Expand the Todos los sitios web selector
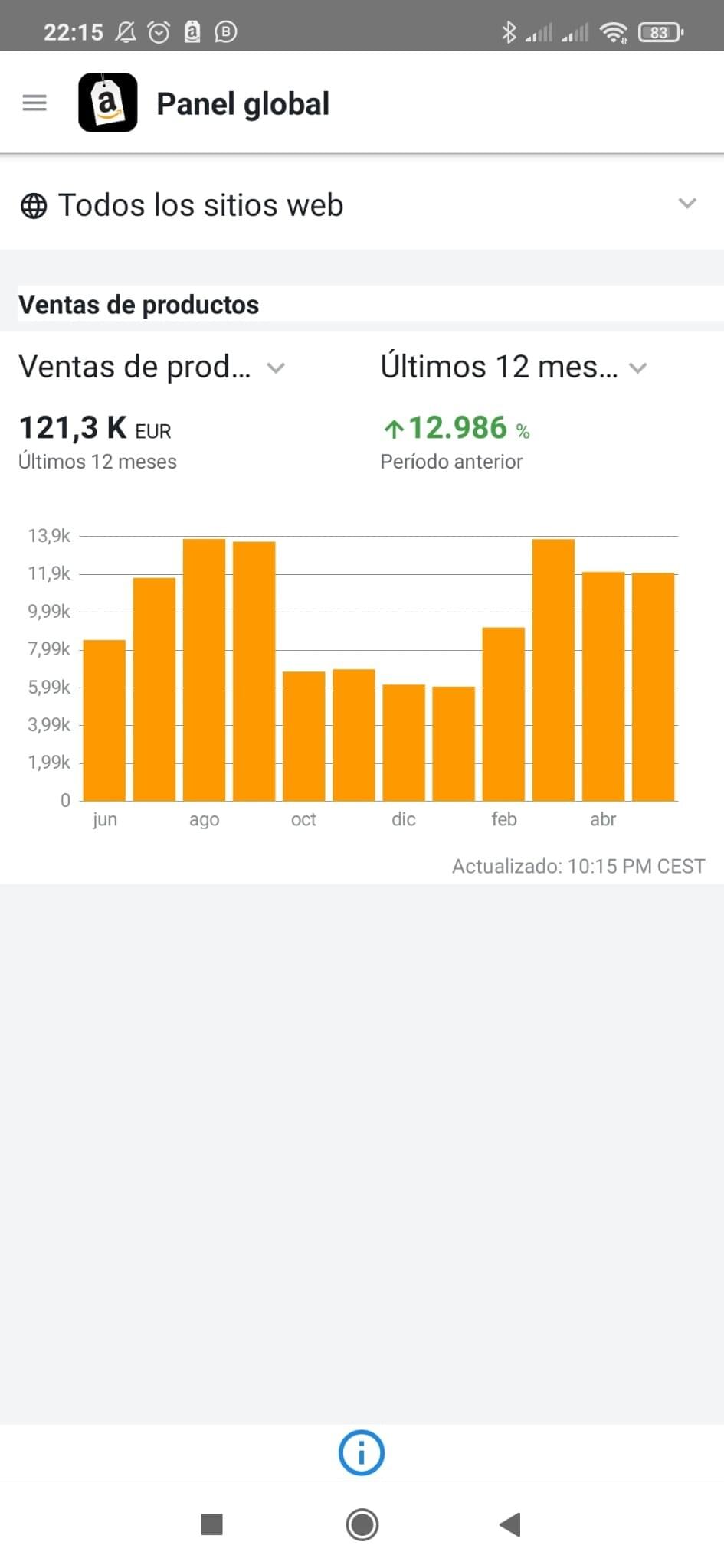 point(362,204)
